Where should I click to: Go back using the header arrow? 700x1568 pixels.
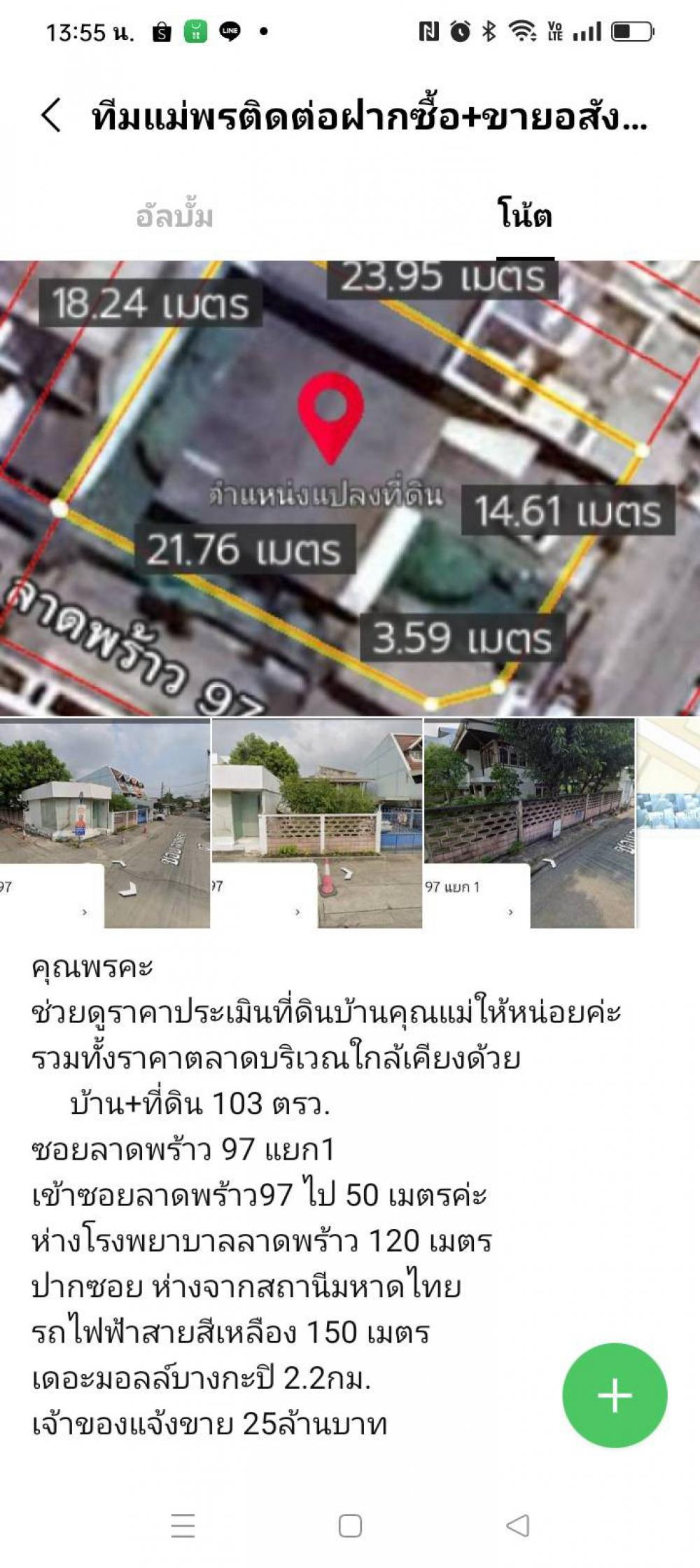click(x=51, y=115)
